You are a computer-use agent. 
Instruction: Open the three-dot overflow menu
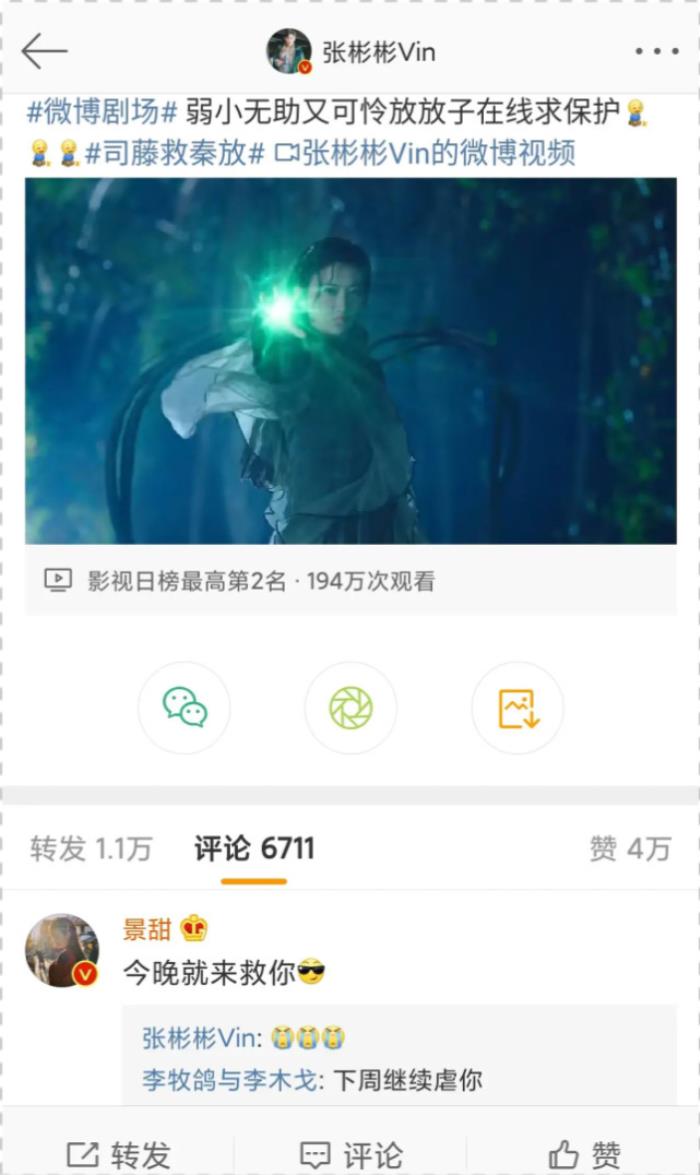[x=656, y=51]
